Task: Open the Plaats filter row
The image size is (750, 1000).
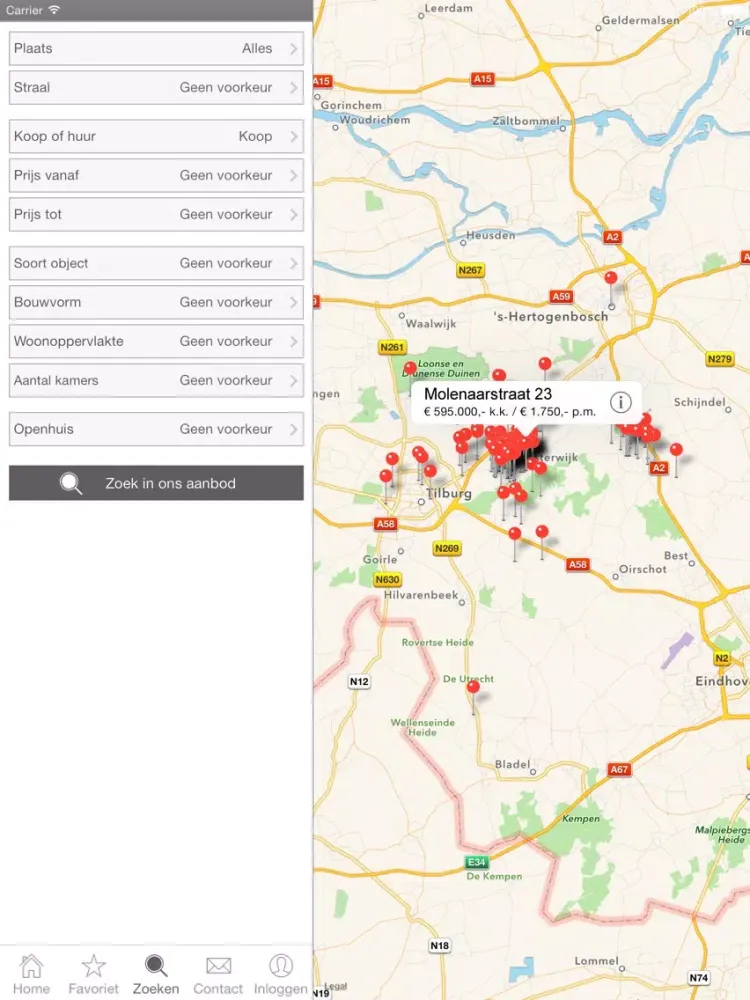Action: [156, 48]
